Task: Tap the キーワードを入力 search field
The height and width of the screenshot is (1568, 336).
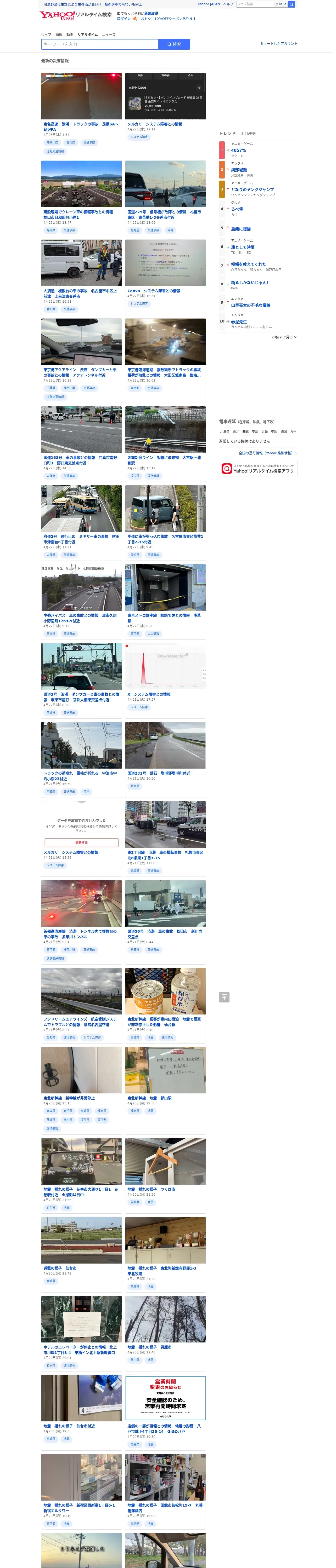Action: pyautogui.click(x=99, y=44)
